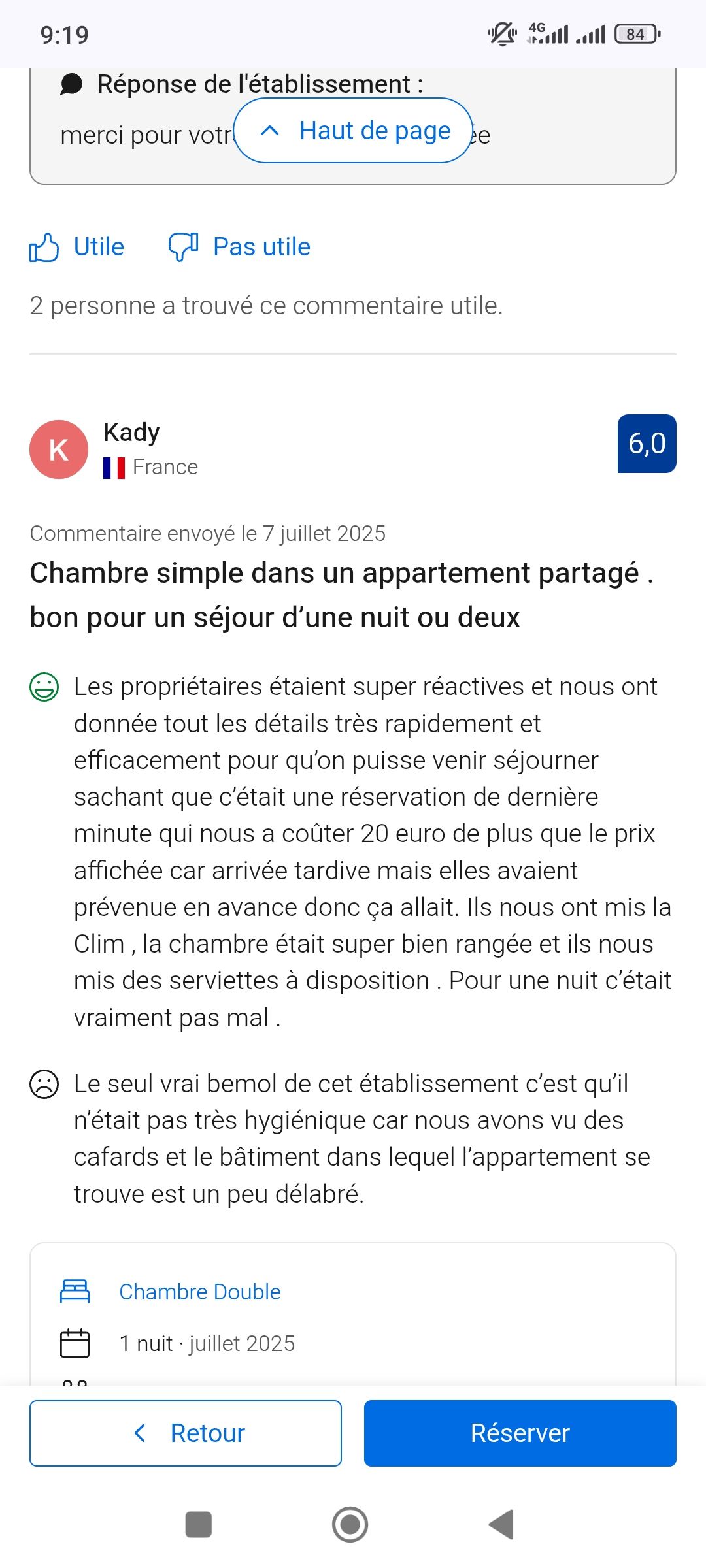
Task: Tap Réserver to book this property
Action: point(520,1433)
